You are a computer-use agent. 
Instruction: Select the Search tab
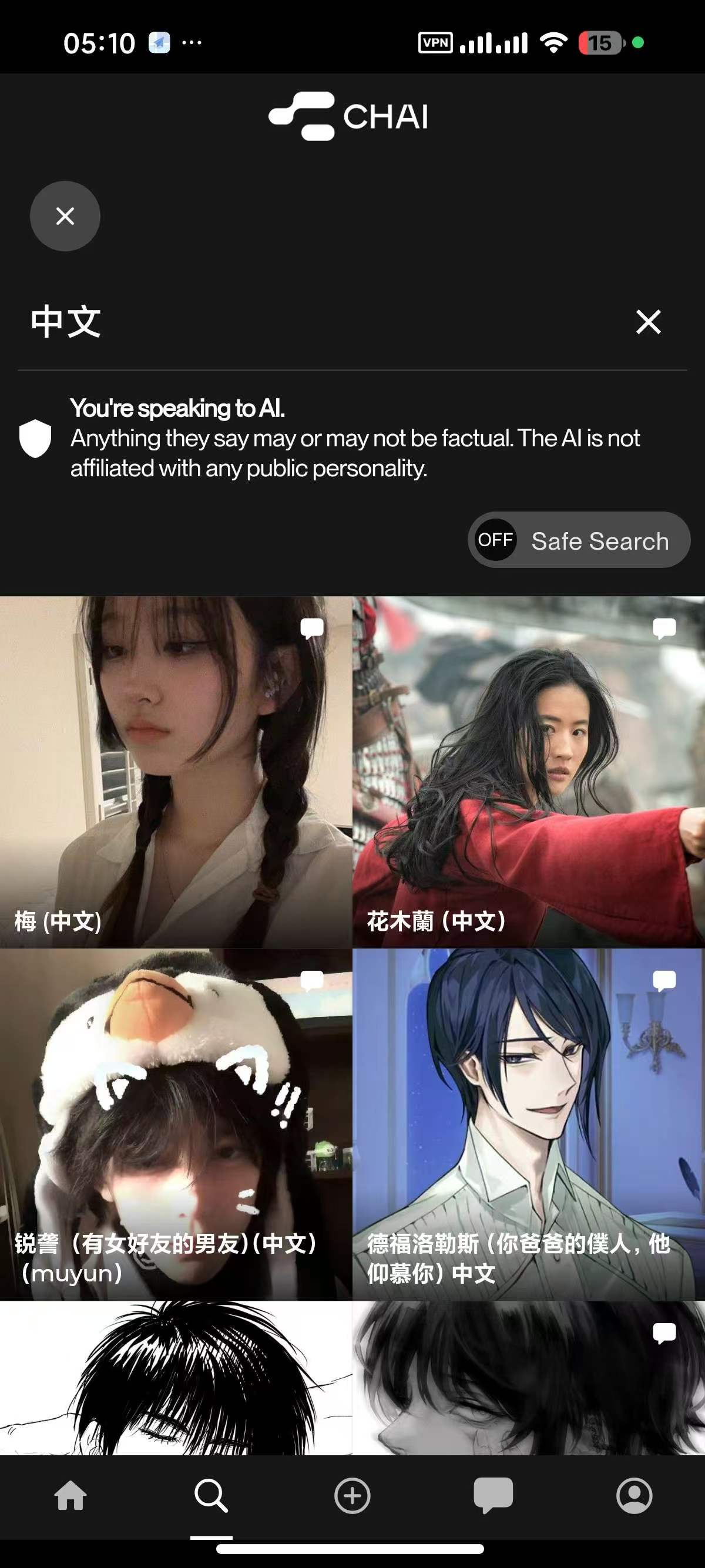click(211, 1496)
